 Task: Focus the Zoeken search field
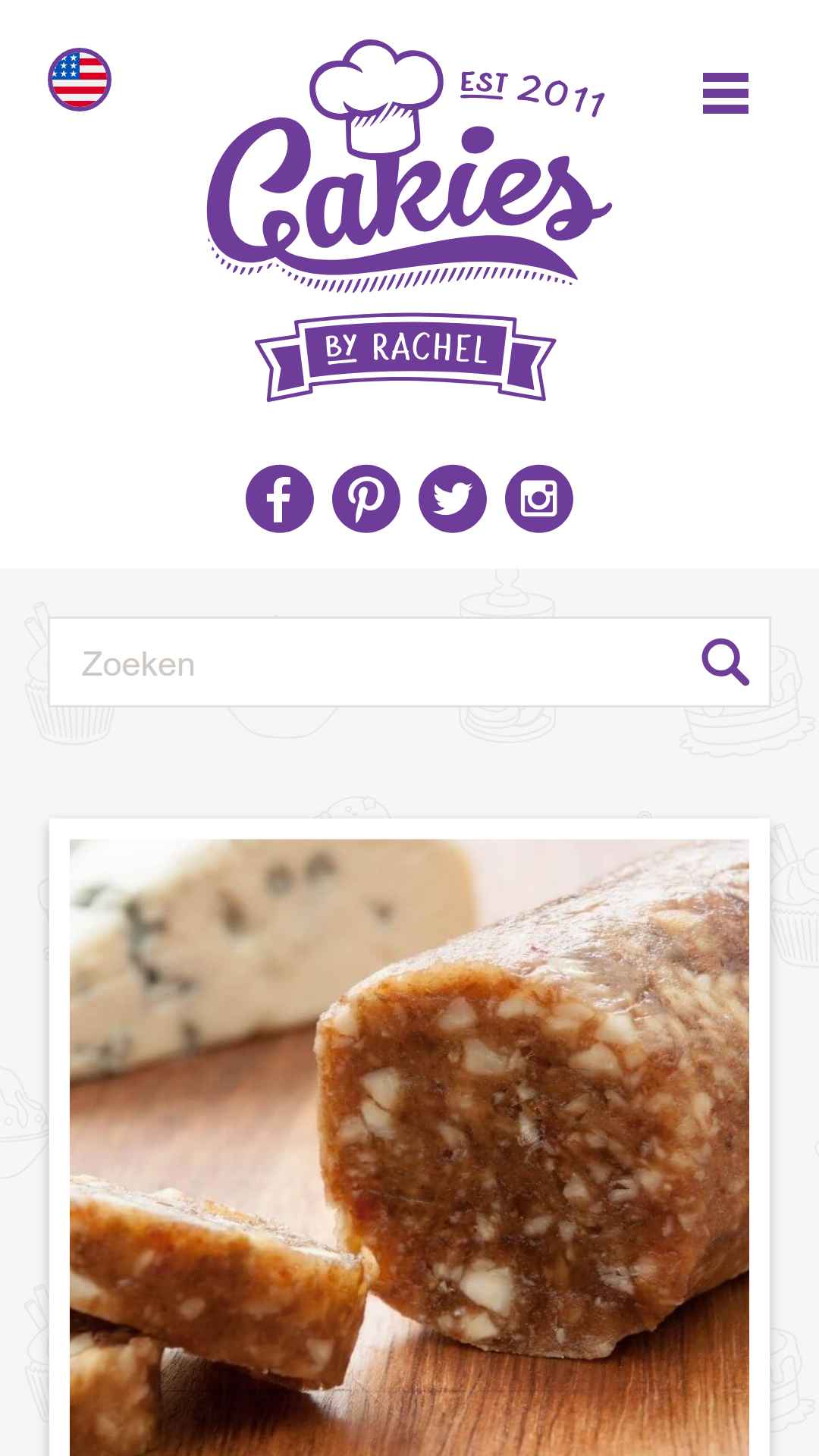[364, 664]
